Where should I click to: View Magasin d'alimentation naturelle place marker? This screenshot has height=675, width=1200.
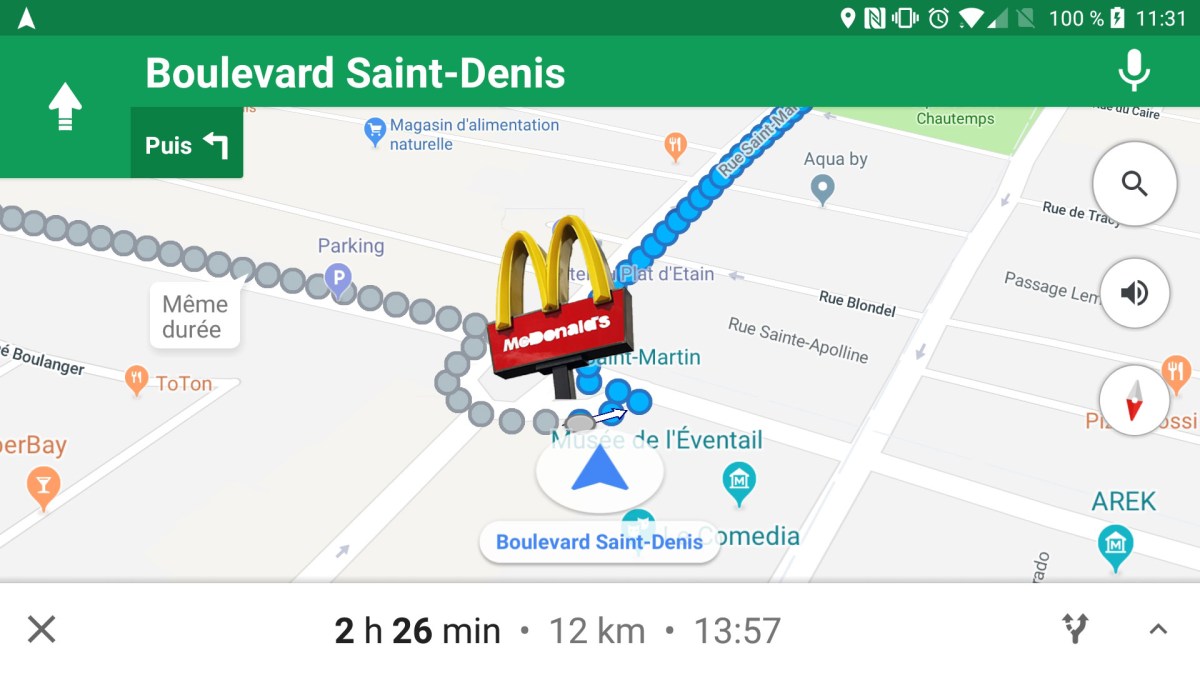point(375,131)
